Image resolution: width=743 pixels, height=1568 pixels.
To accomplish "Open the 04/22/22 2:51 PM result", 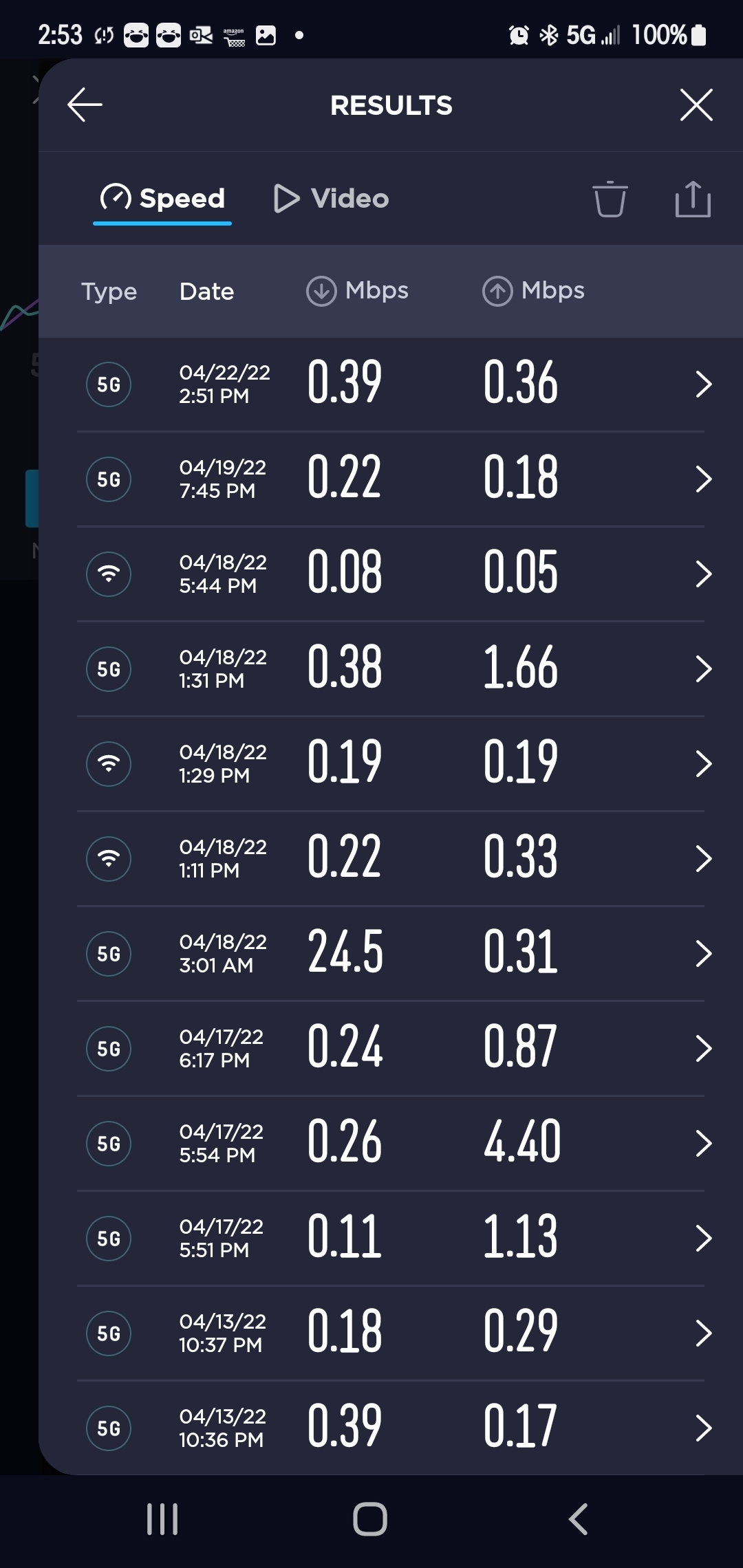I will coord(391,384).
